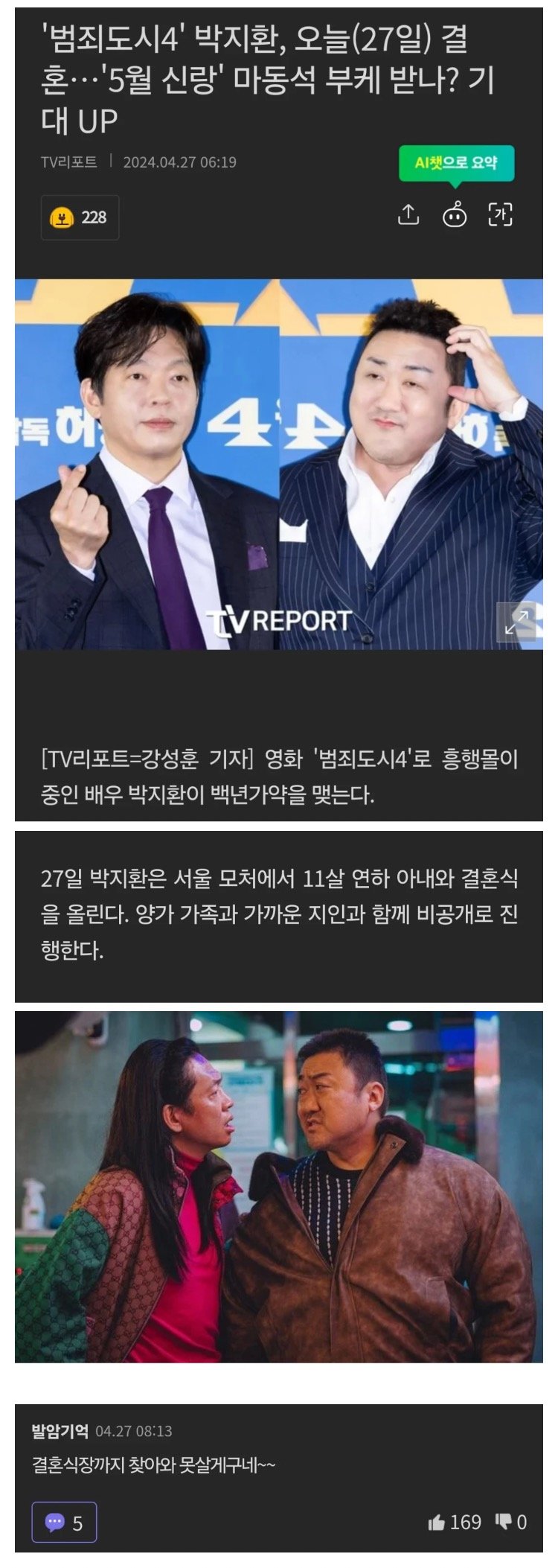
Task: Expand the TV Report photo to fullscreen
Action: 516,622
